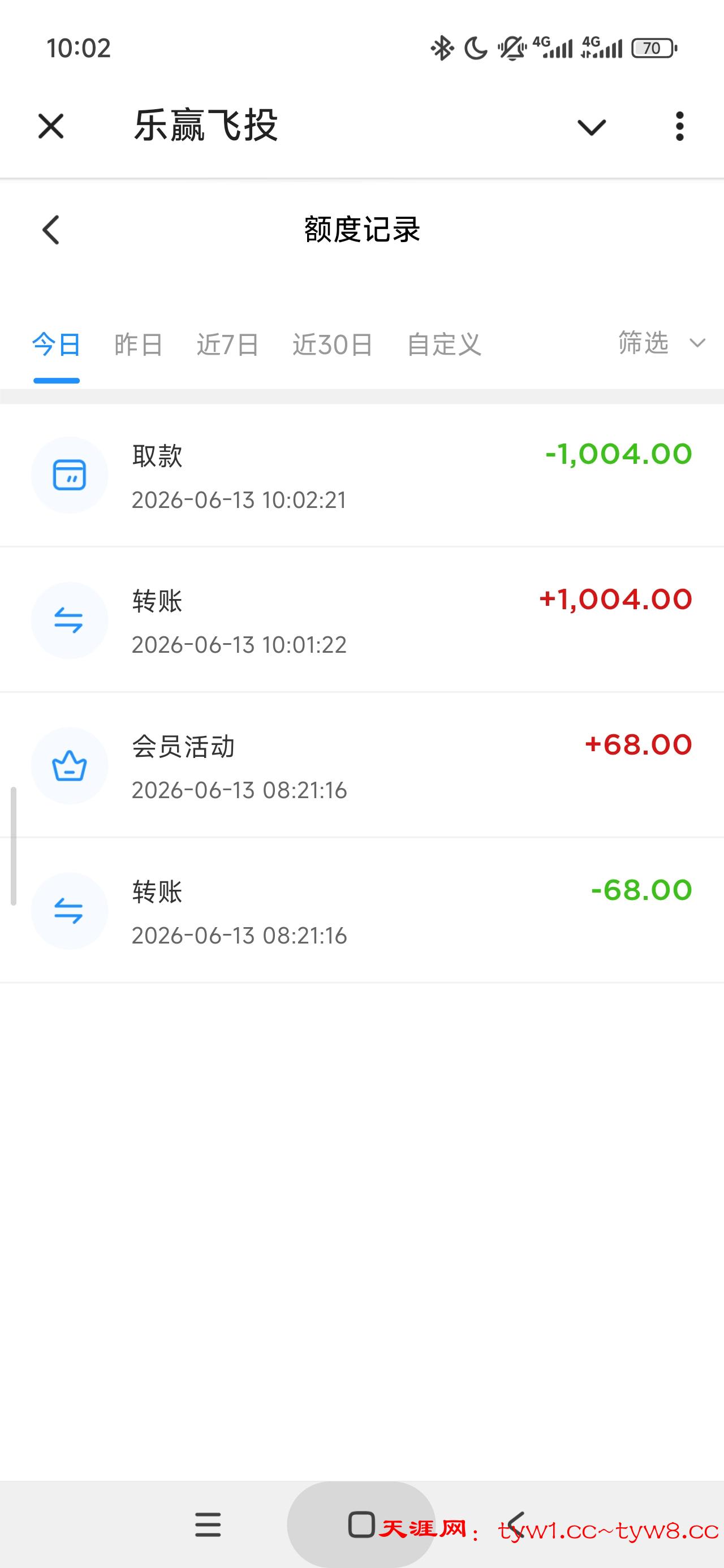
Task: Tap the system home button
Action: click(x=361, y=1525)
